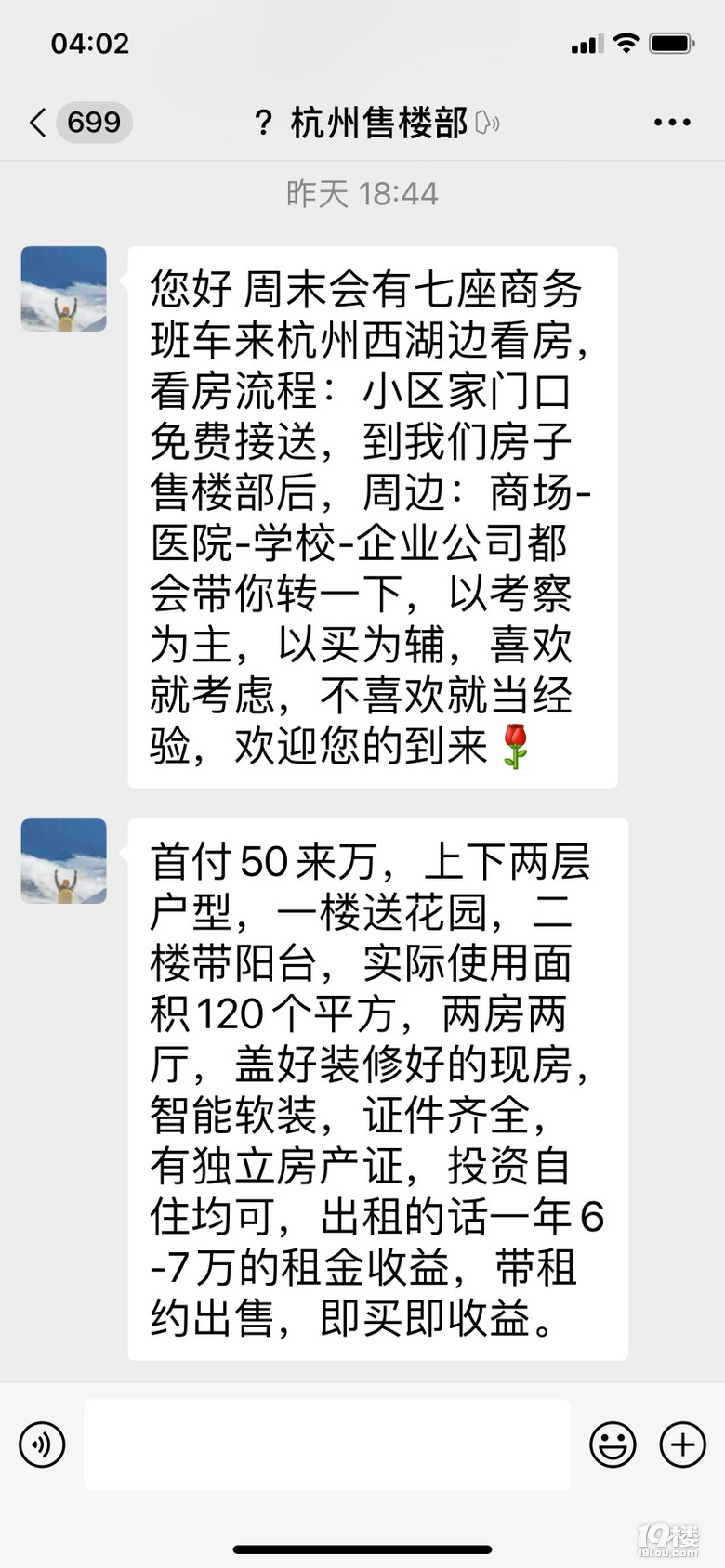
Task: Open the chat's more options menu
Action: [x=672, y=123]
